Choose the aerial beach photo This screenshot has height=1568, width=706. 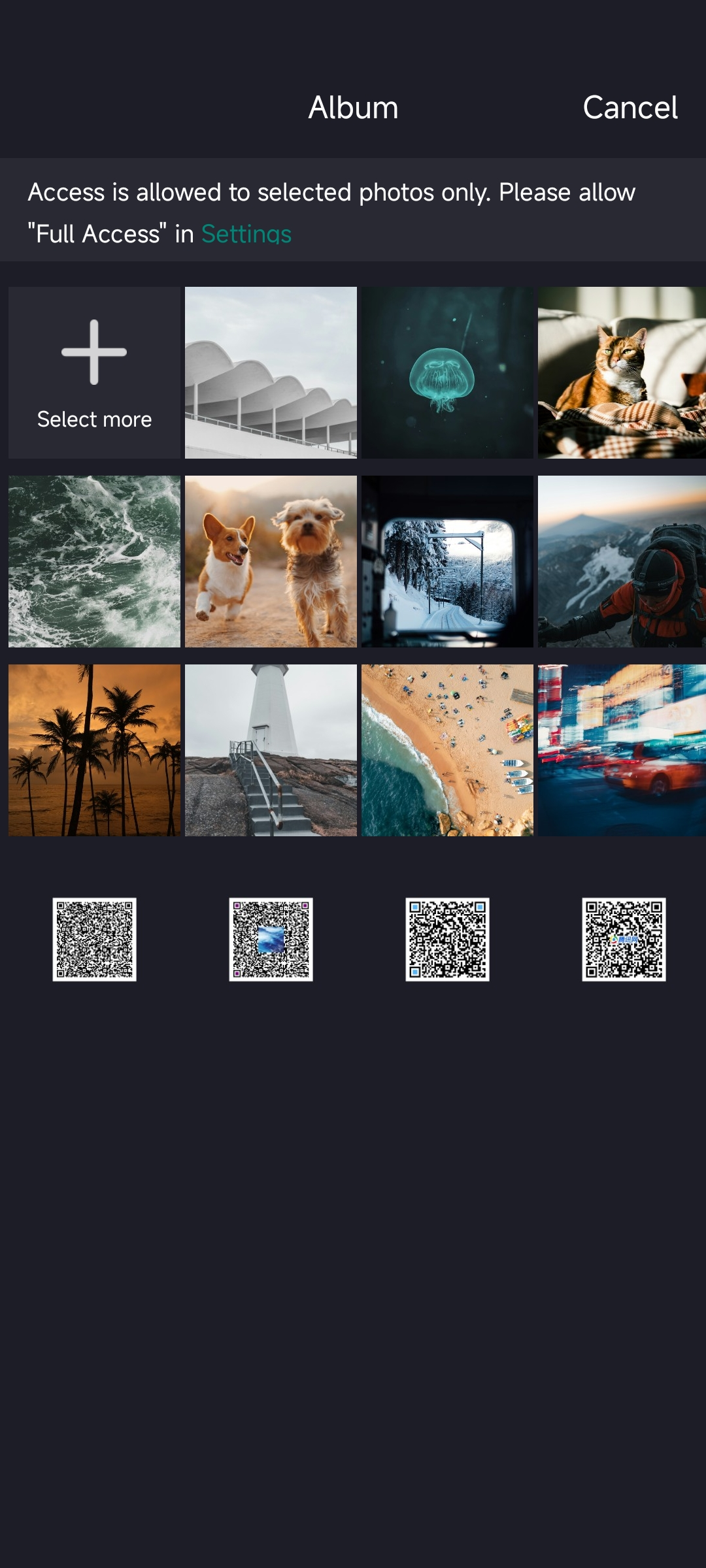[x=447, y=751]
